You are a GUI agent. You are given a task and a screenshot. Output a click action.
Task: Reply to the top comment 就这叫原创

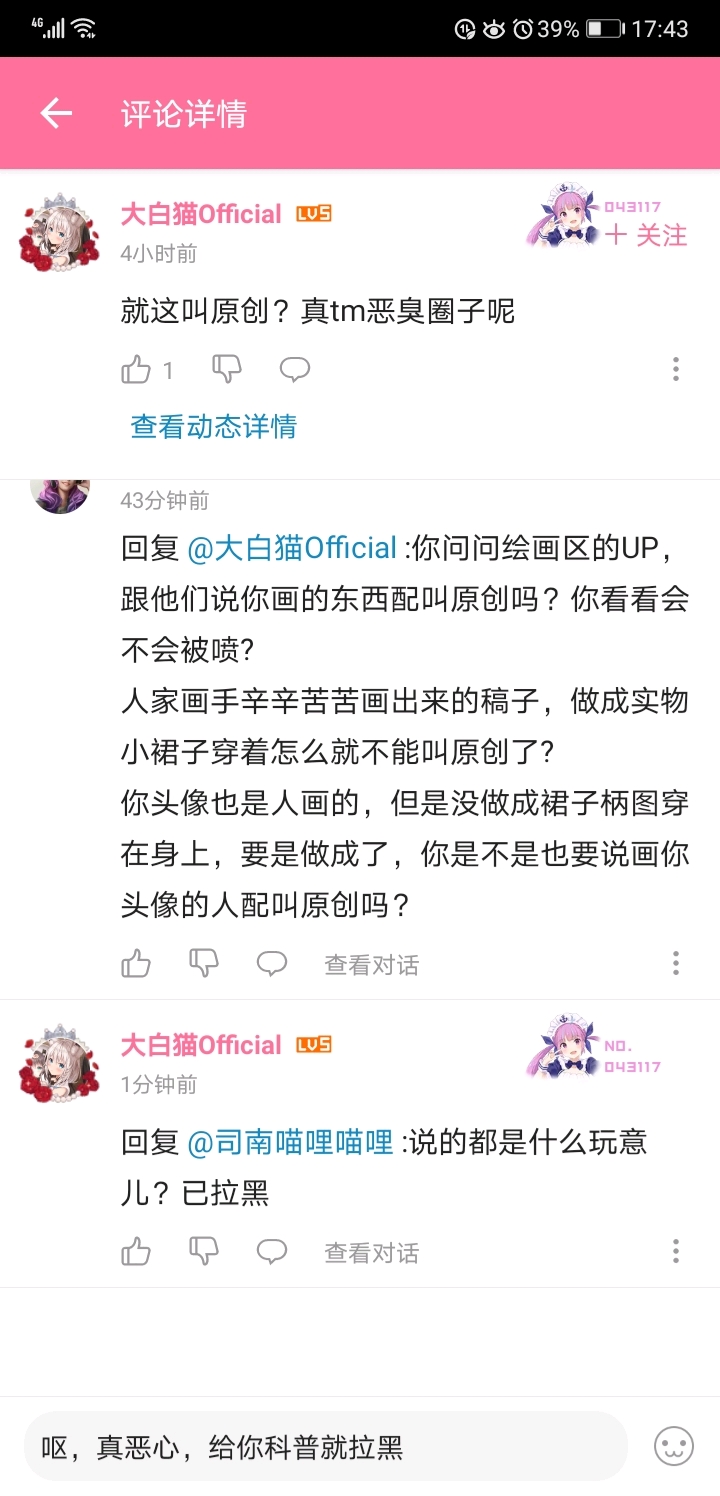(294, 370)
